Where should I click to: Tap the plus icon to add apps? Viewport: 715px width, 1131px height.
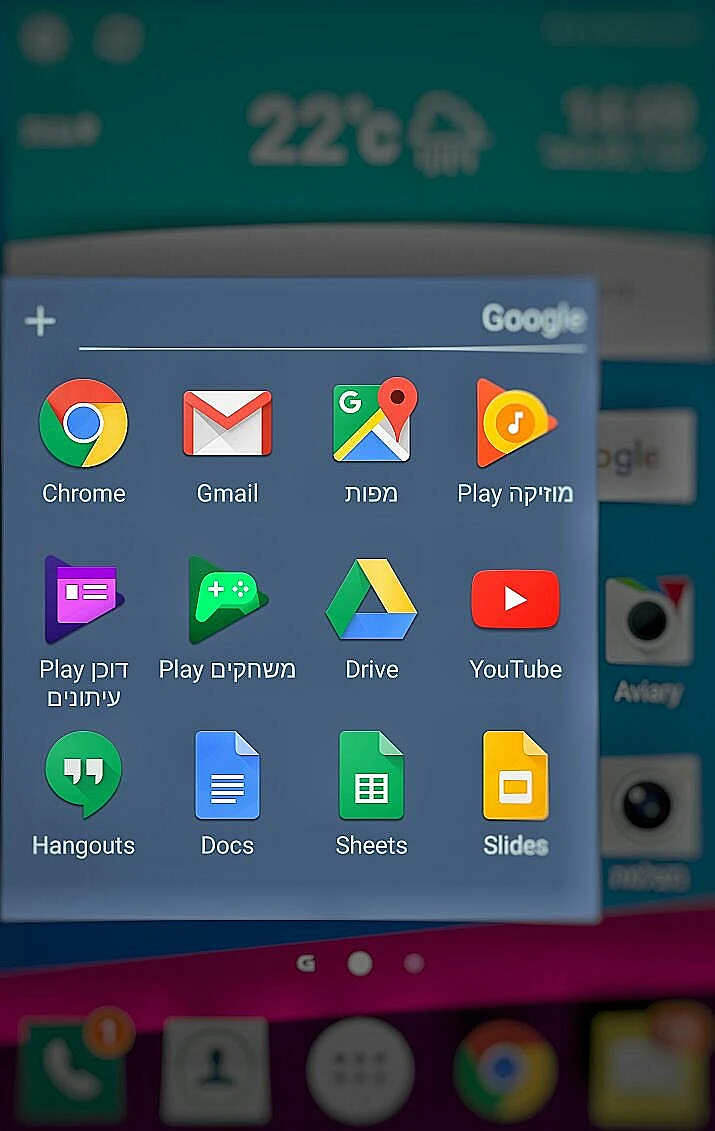point(40,321)
